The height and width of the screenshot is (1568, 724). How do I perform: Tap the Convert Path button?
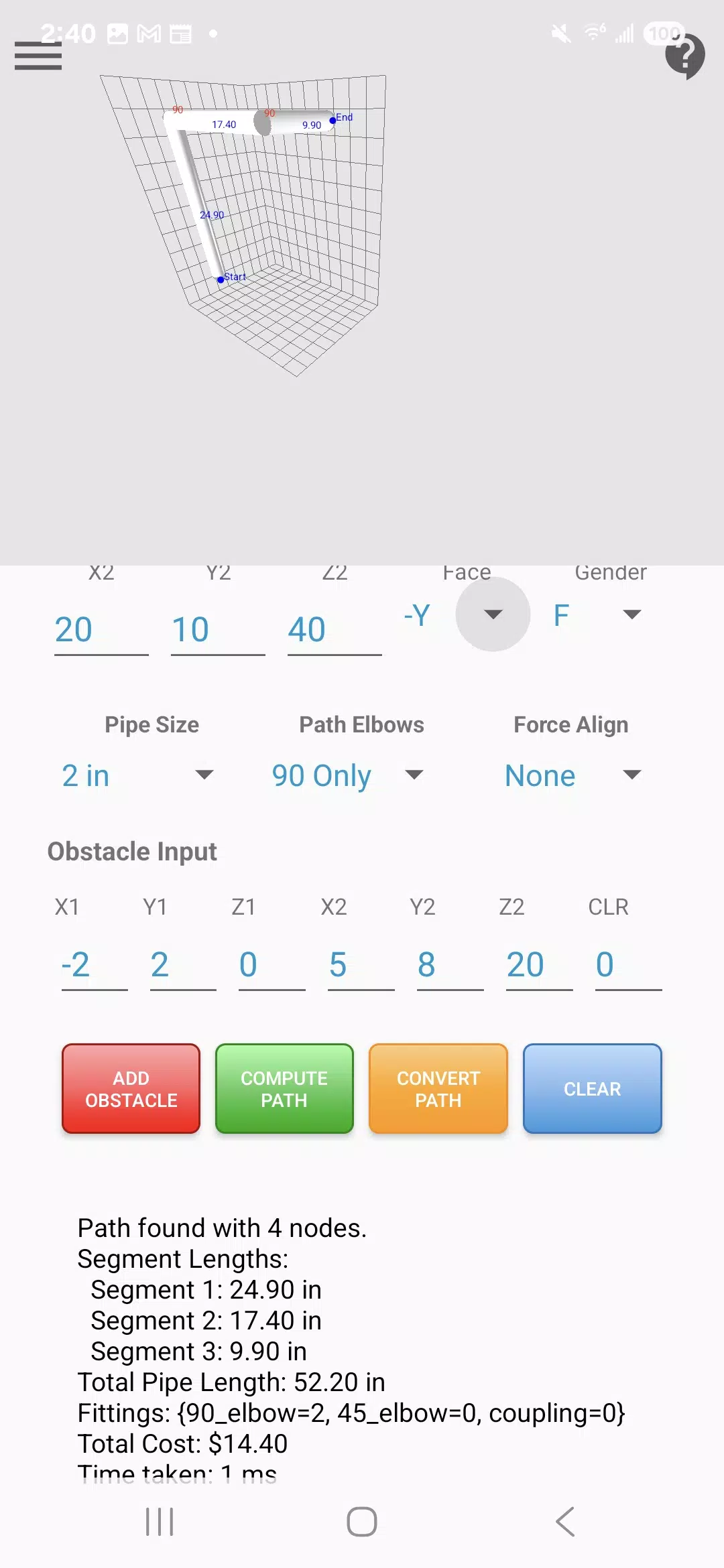coord(438,1089)
